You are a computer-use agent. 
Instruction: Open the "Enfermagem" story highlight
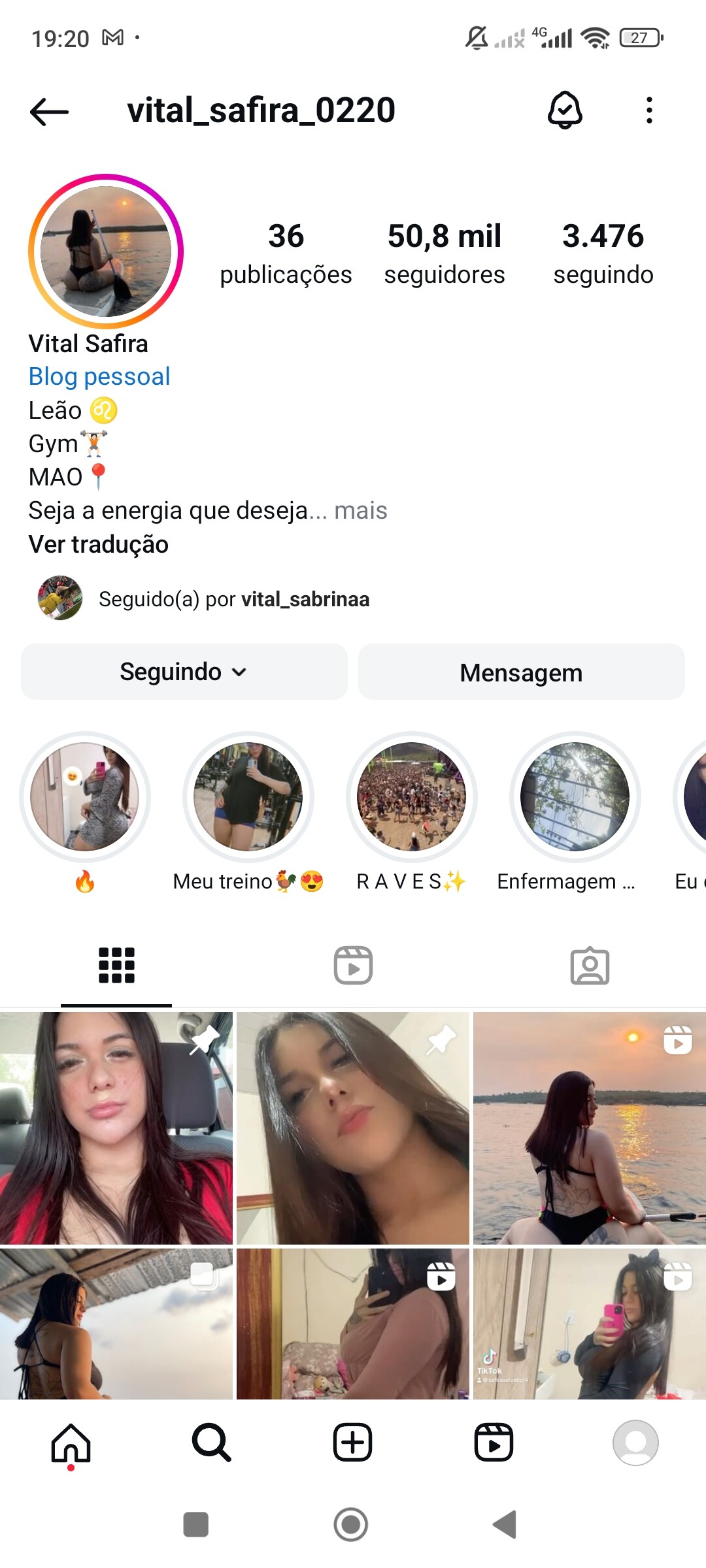coord(575,812)
